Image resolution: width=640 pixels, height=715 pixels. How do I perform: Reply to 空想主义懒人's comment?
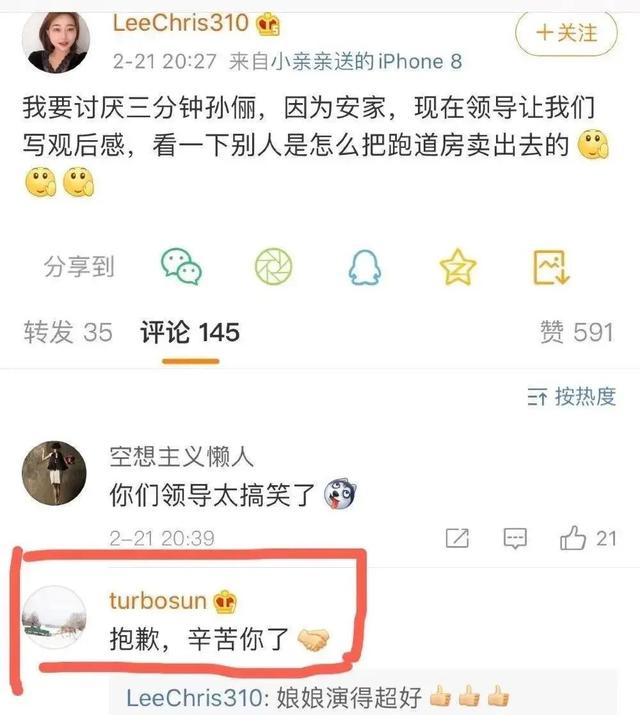(x=515, y=538)
